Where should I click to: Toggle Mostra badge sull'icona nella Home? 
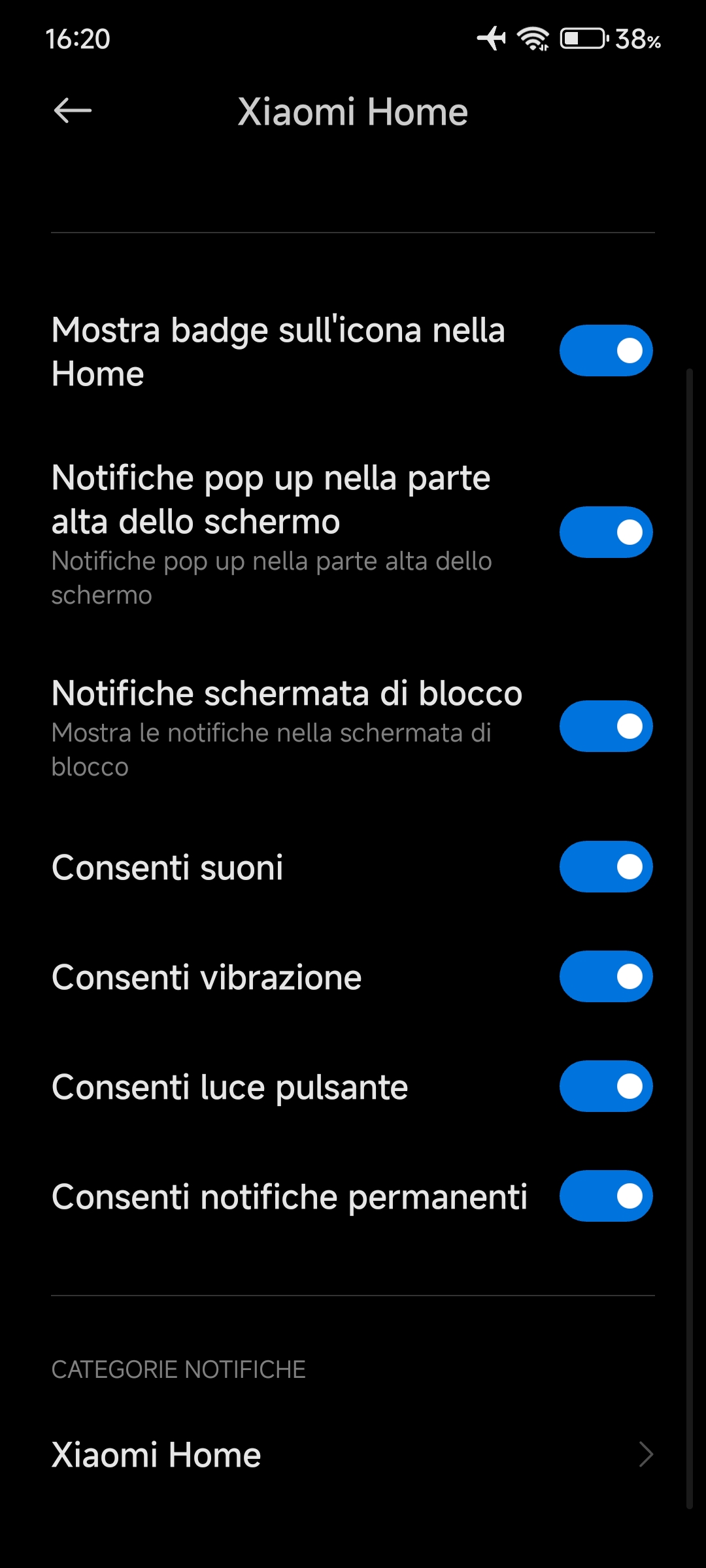[606, 351]
